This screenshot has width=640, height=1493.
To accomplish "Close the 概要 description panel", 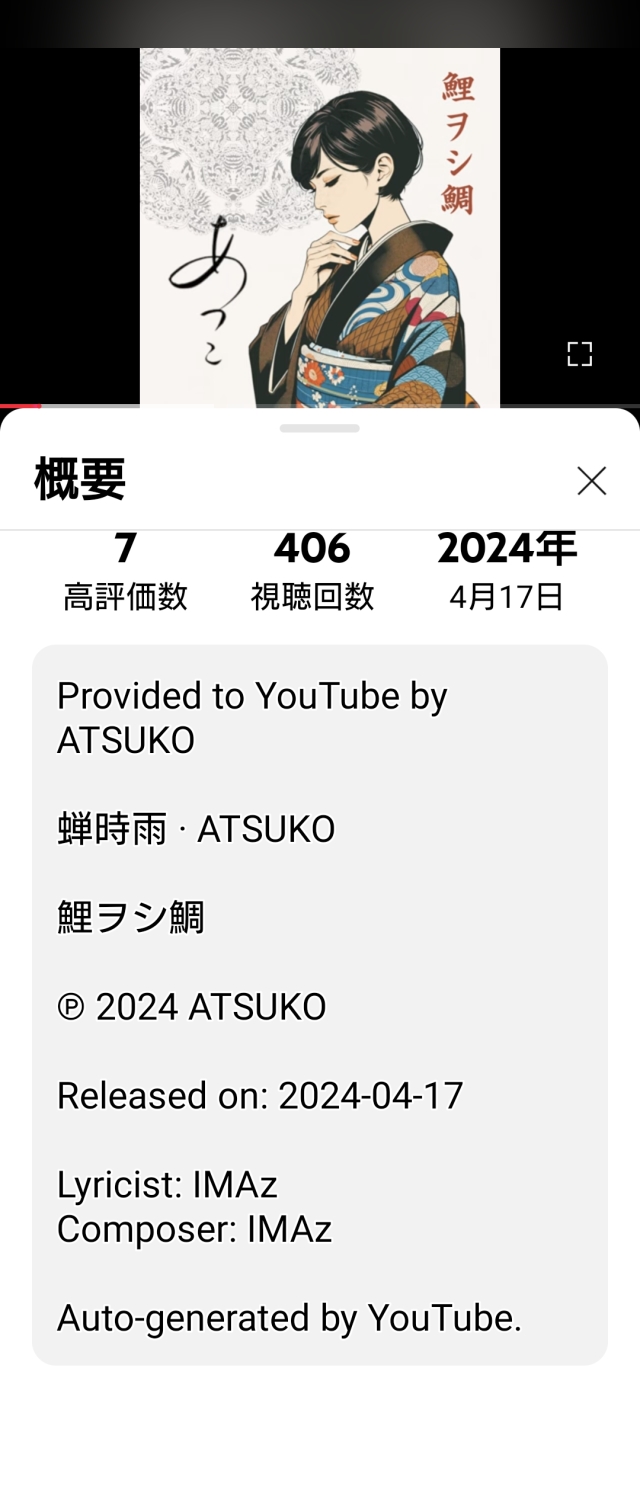I will (591, 481).
